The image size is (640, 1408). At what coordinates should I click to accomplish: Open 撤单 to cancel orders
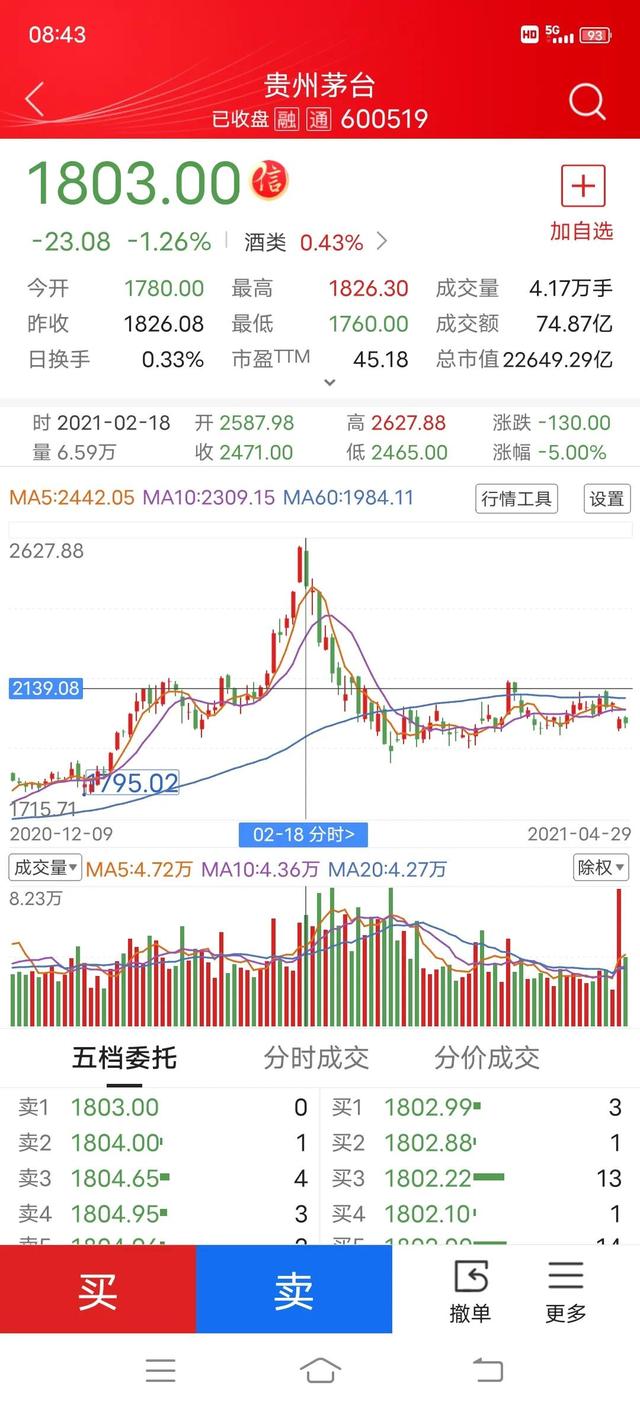click(470, 1290)
